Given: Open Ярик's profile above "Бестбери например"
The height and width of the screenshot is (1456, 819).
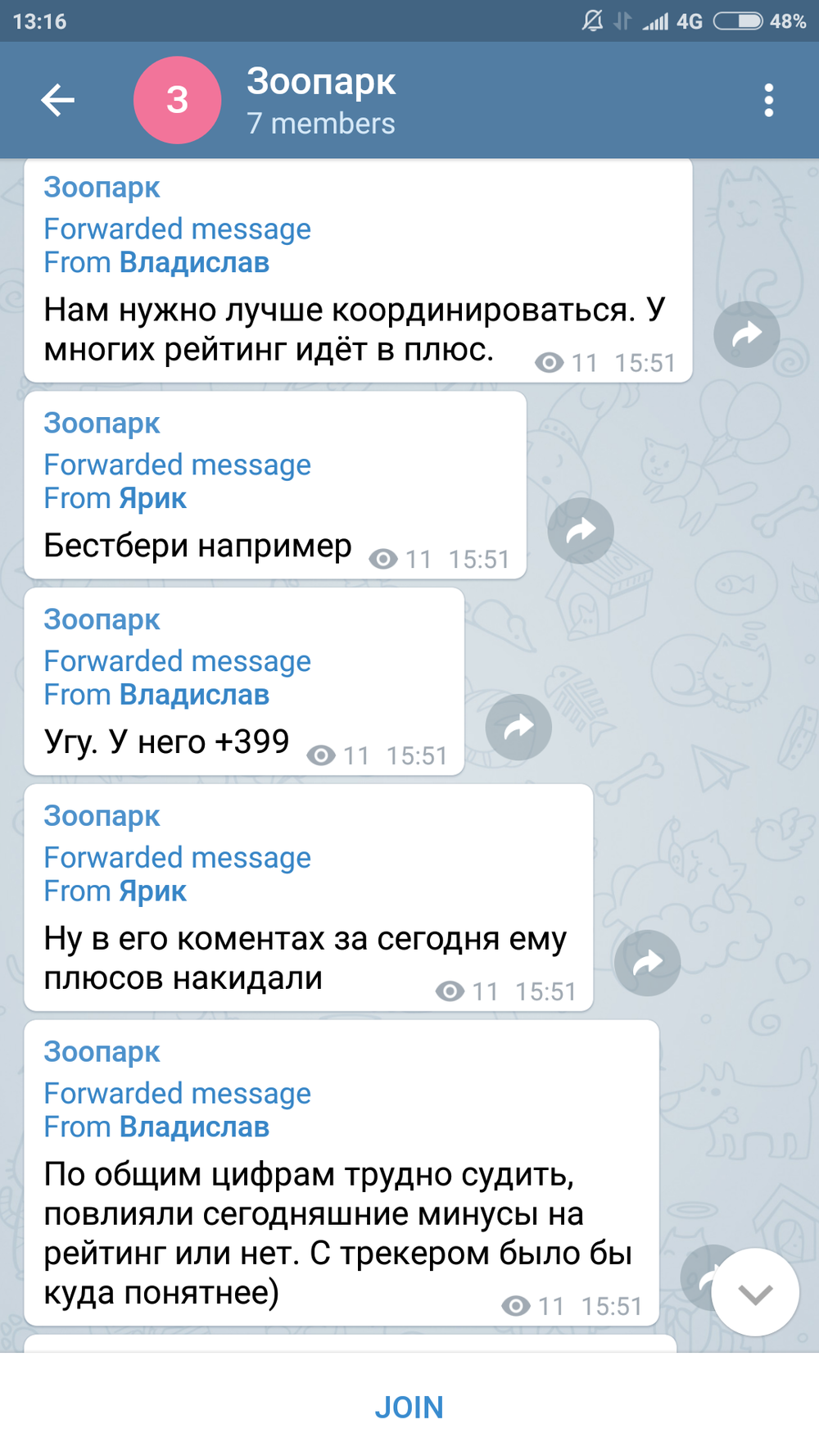Looking at the screenshot, I should point(152,499).
